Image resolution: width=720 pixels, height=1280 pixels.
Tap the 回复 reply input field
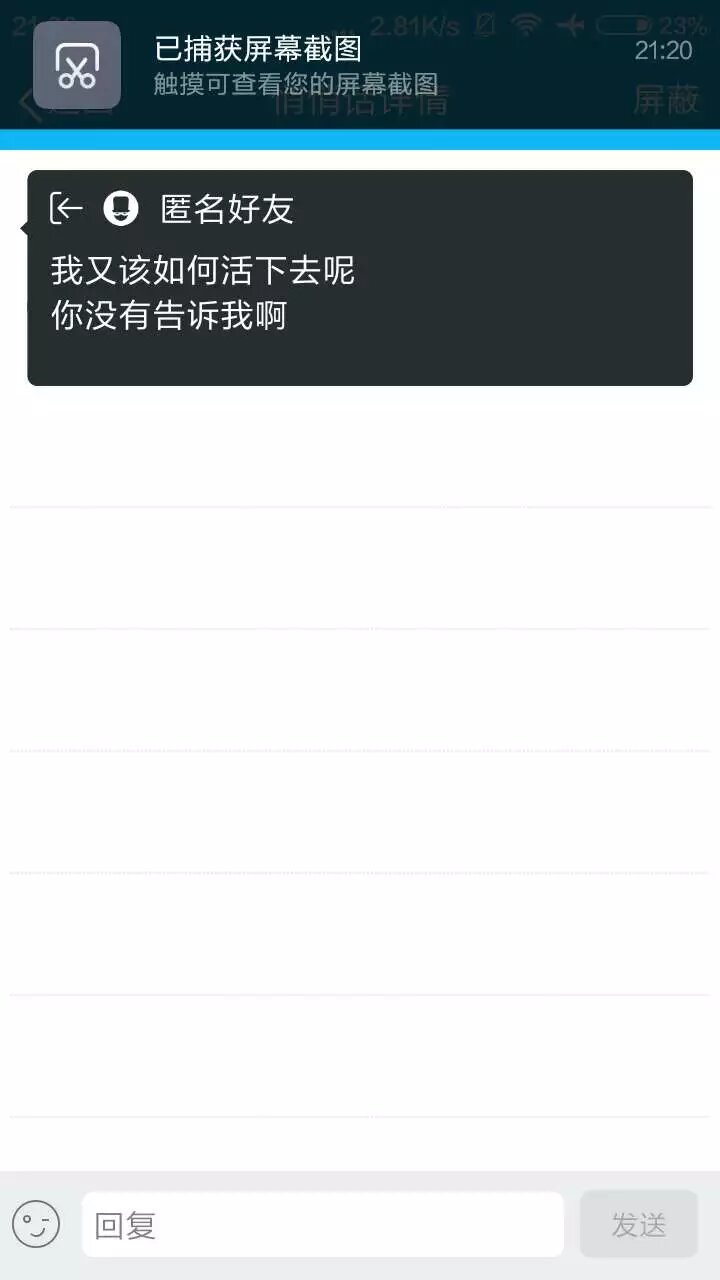point(322,1225)
